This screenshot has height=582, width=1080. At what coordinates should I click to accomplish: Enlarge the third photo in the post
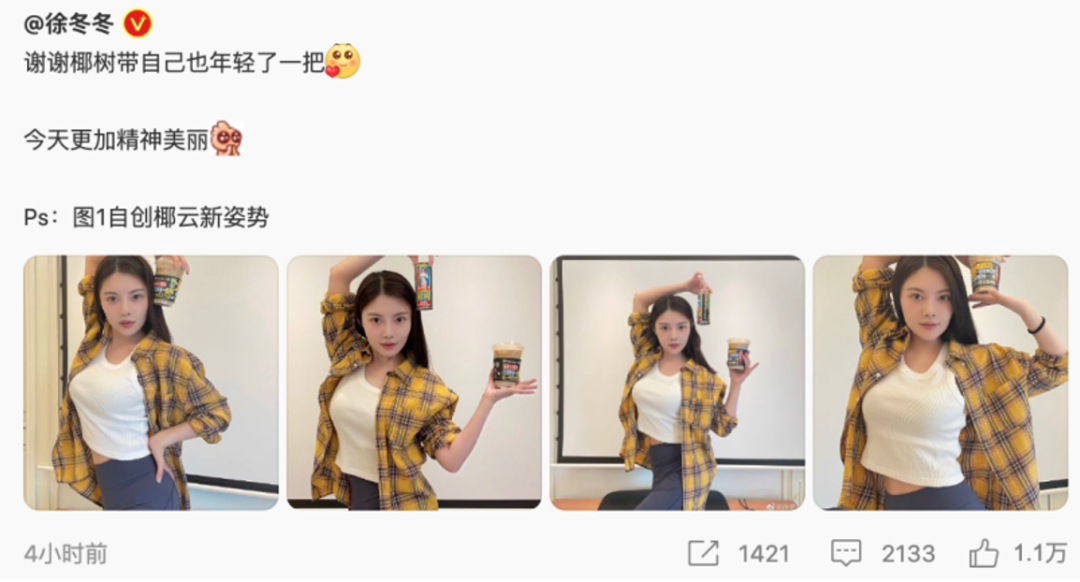tap(678, 382)
